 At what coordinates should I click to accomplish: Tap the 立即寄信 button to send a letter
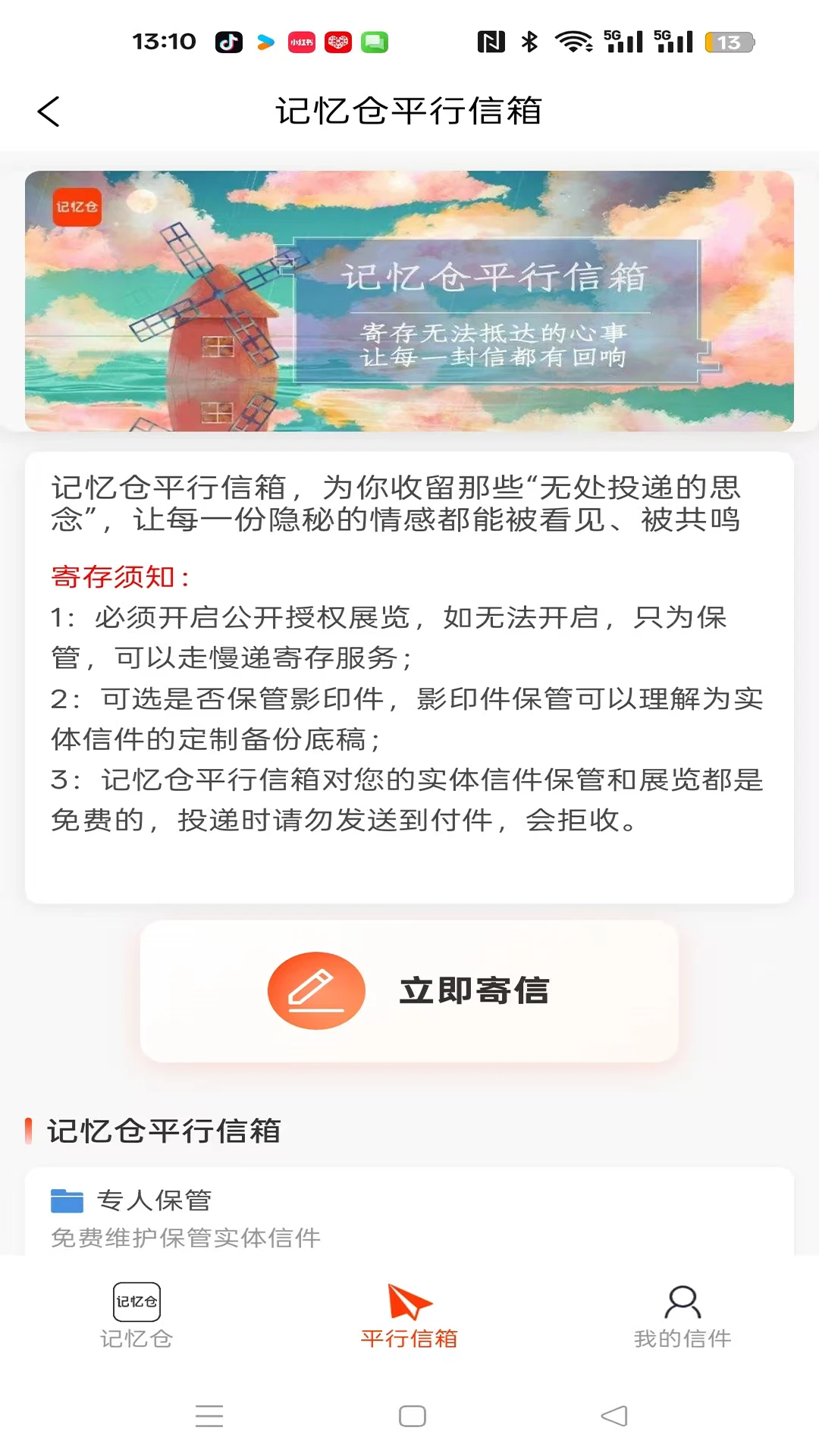point(409,990)
